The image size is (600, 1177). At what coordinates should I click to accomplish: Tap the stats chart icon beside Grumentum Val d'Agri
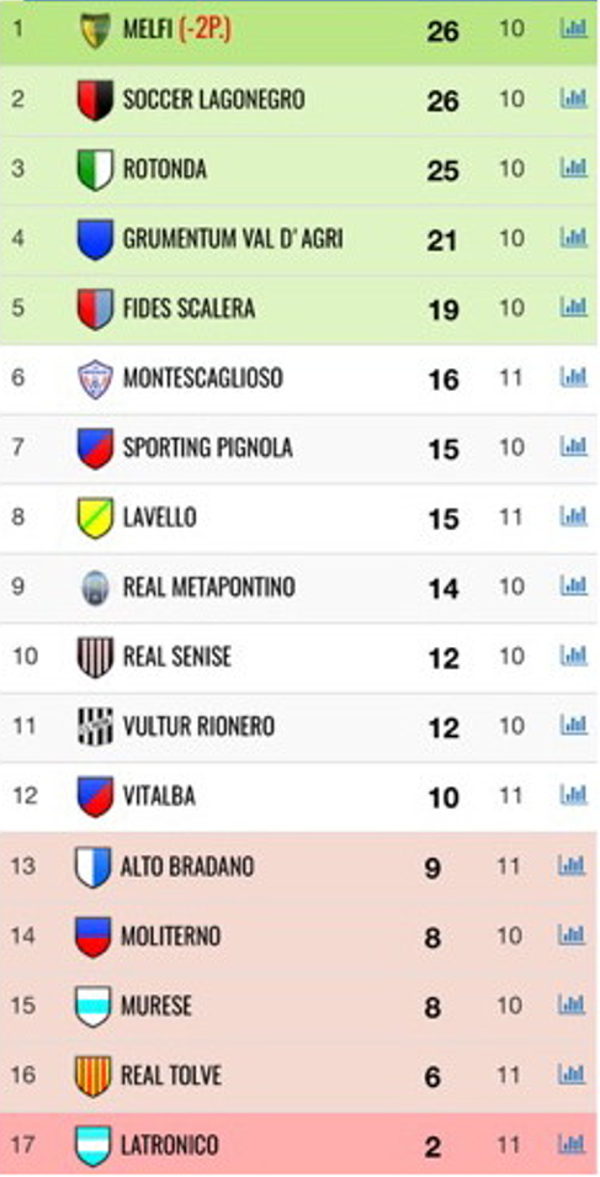(573, 237)
